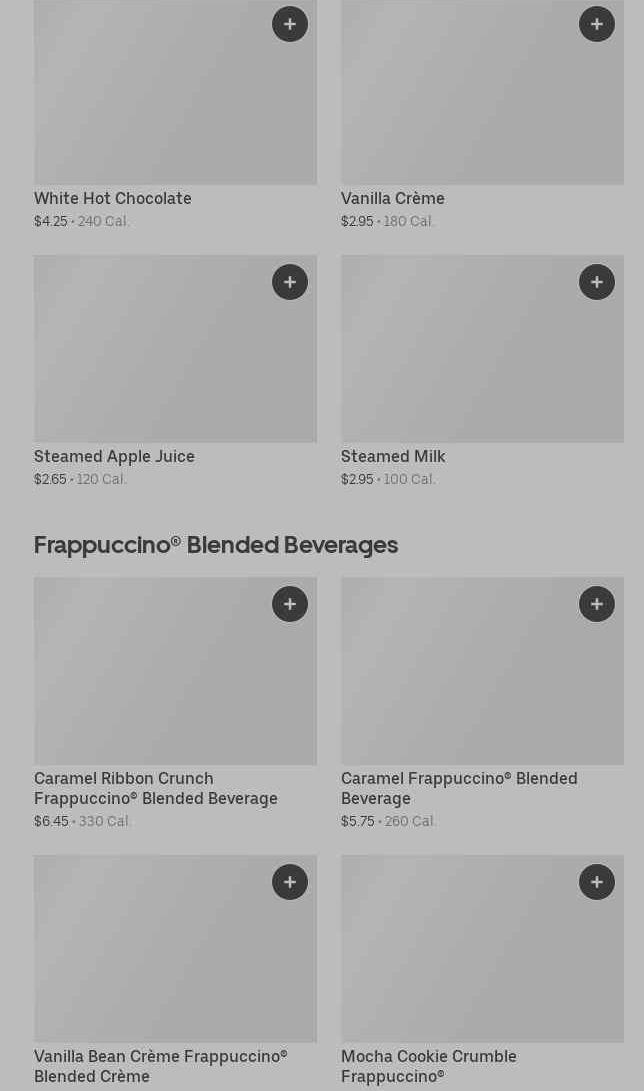View Mocha Cookie Crumble Frappuccino details
Screen dimensions: 644x1091
coord(482,973)
